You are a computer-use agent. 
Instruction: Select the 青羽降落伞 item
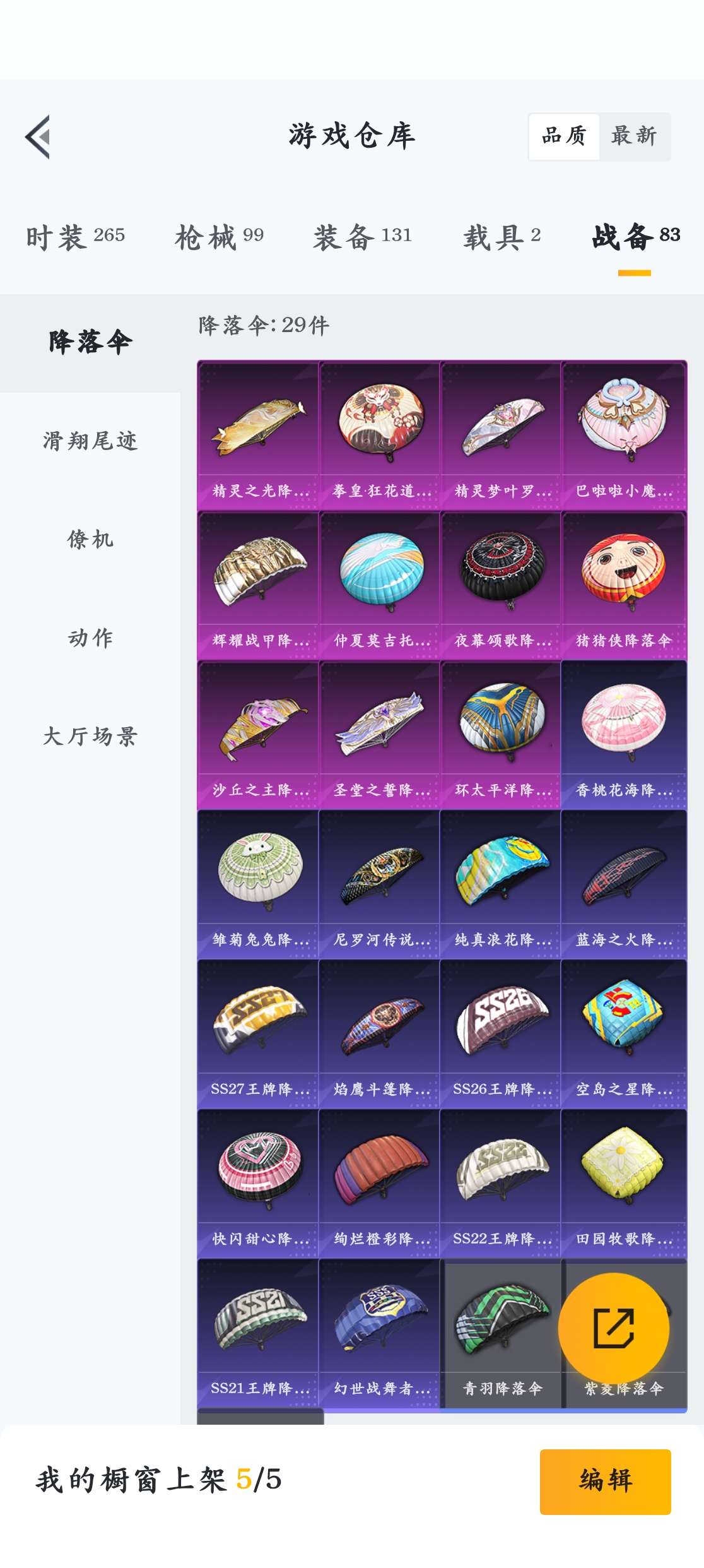[x=502, y=1333]
